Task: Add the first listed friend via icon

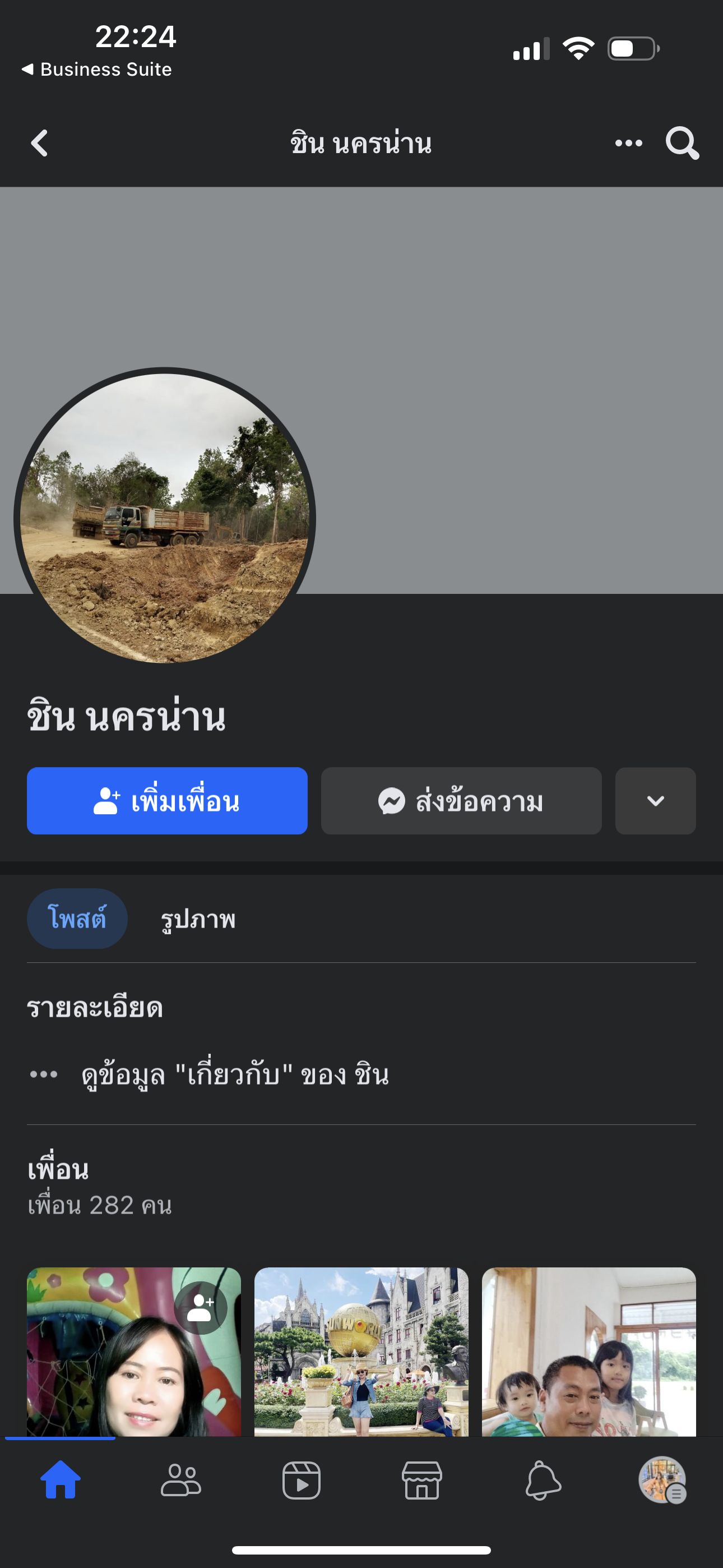Action: [200, 1307]
